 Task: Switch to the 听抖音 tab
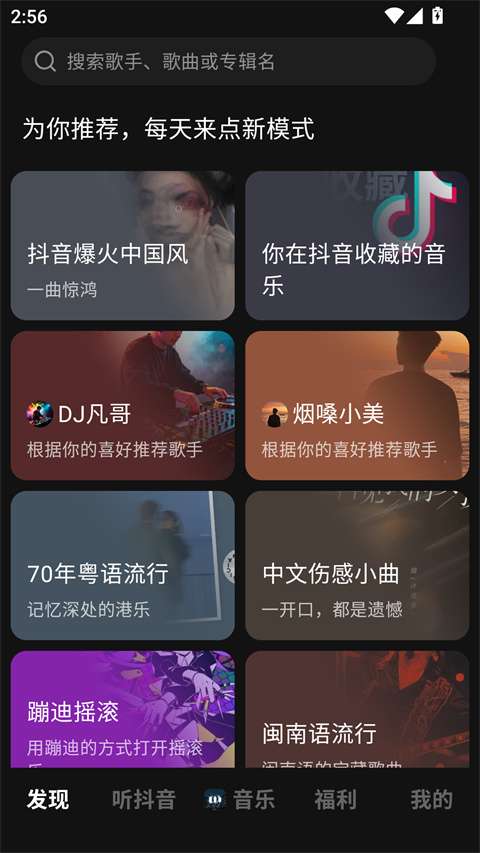click(144, 800)
